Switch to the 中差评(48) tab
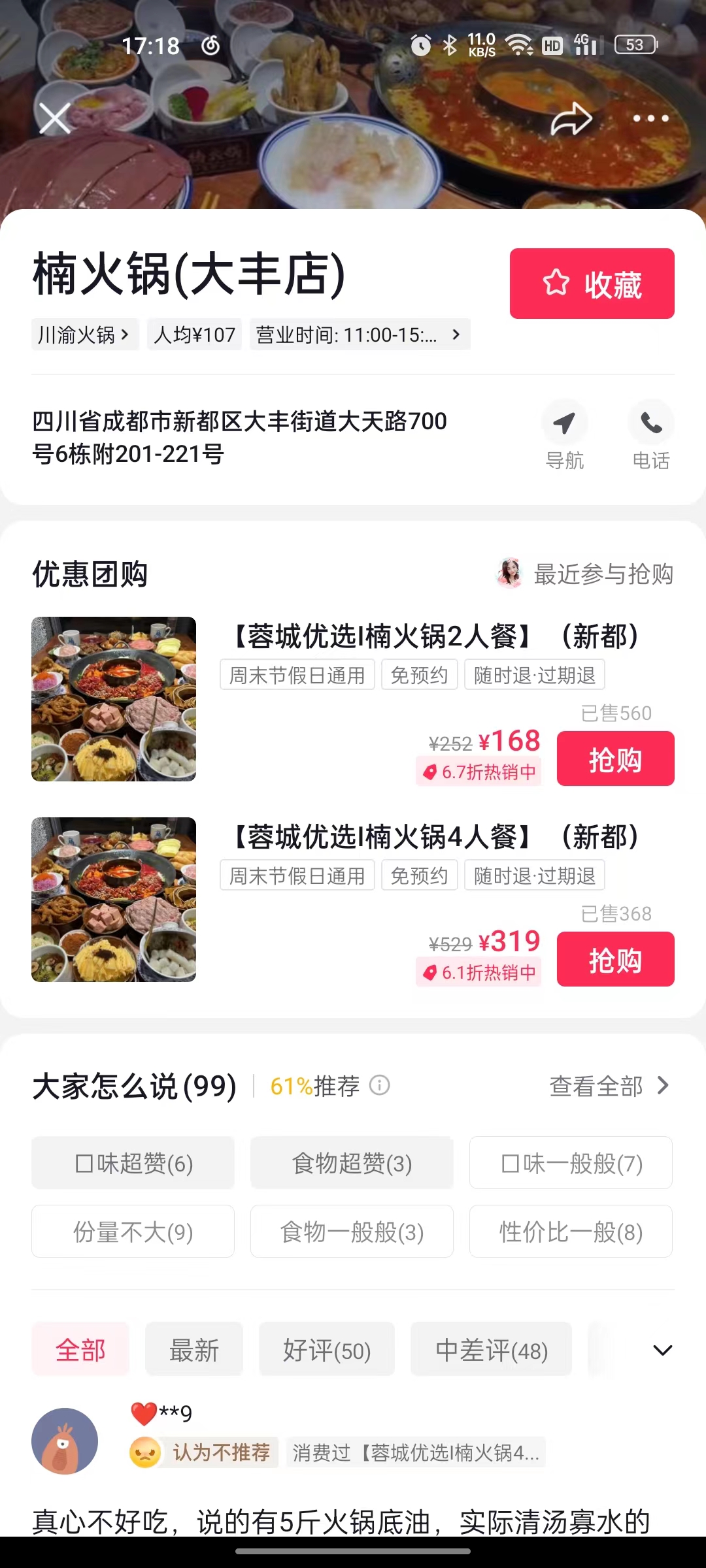706x1568 pixels. tap(492, 1350)
